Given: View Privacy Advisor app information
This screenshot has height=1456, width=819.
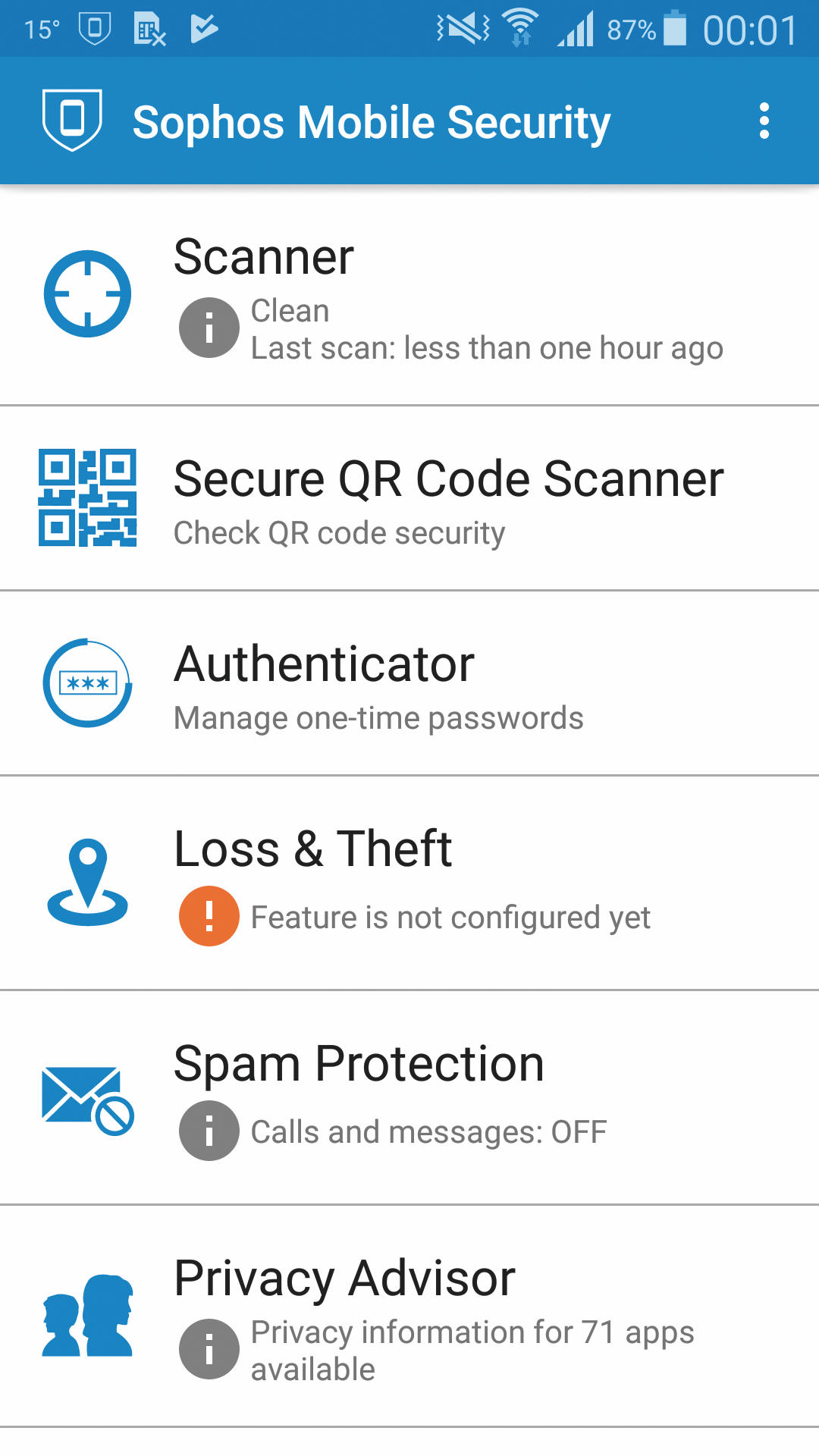Looking at the screenshot, I should click(409, 1316).
